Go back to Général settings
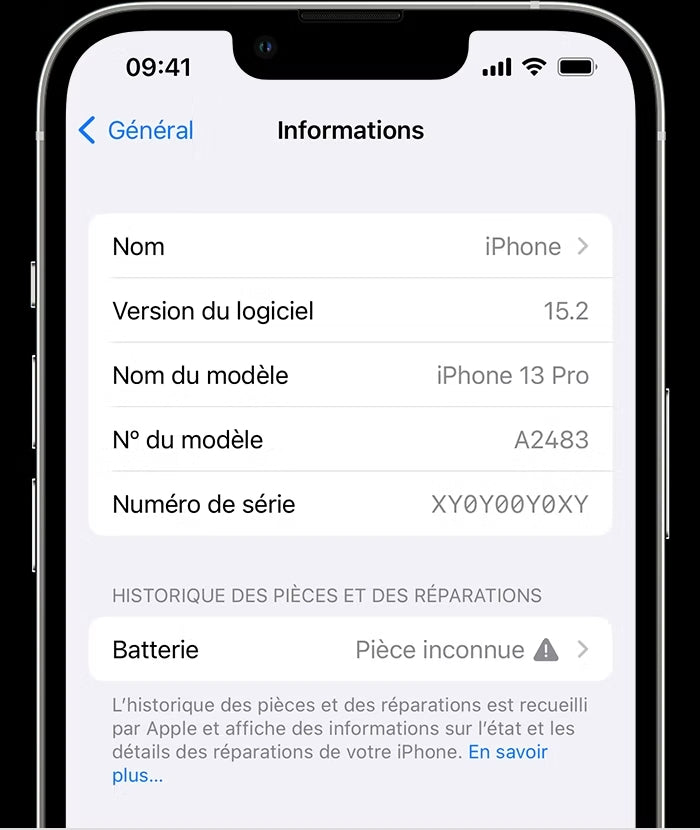Screen dimensions: 700x830 136,131
